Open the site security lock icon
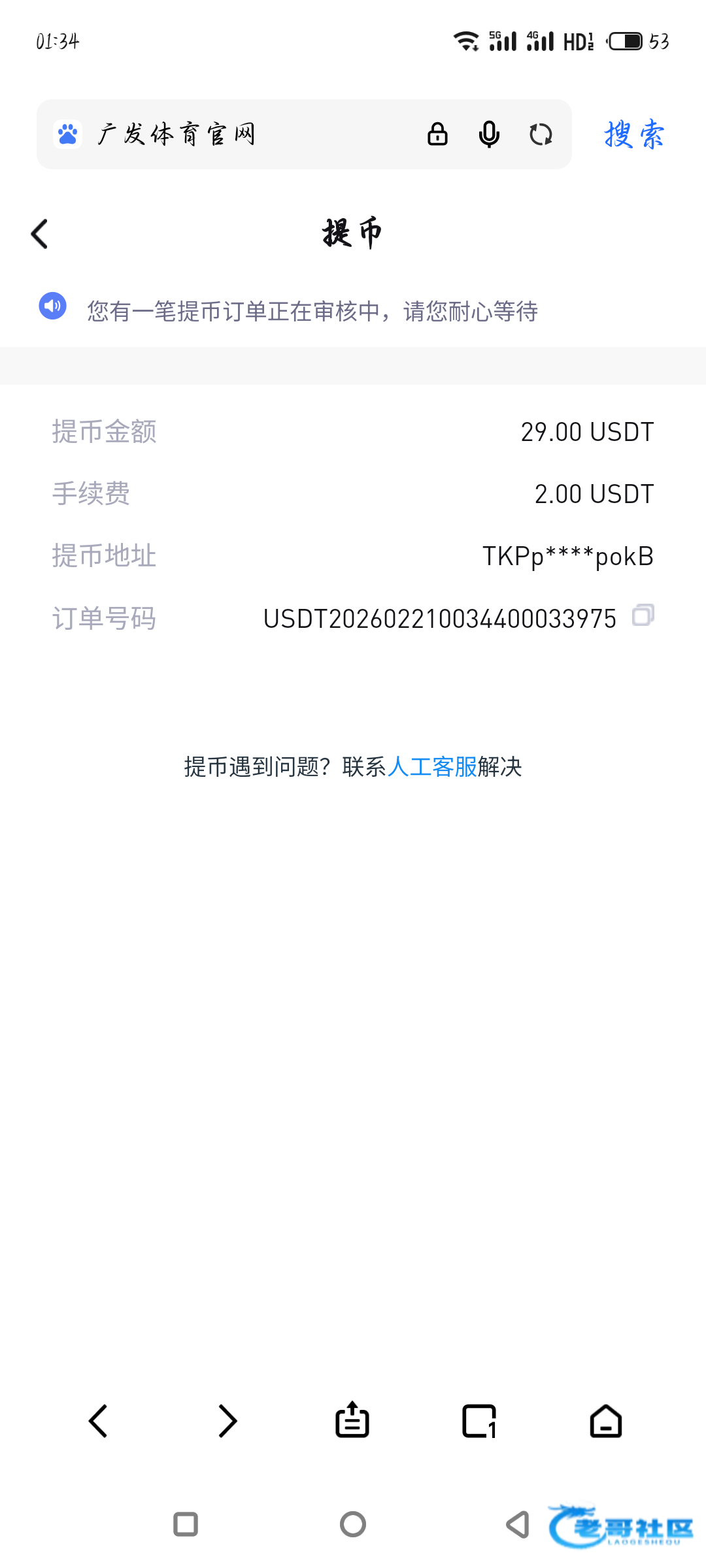The height and width of the screenshot is (1568, 706). pyautogui.click(x=437, y=135)
